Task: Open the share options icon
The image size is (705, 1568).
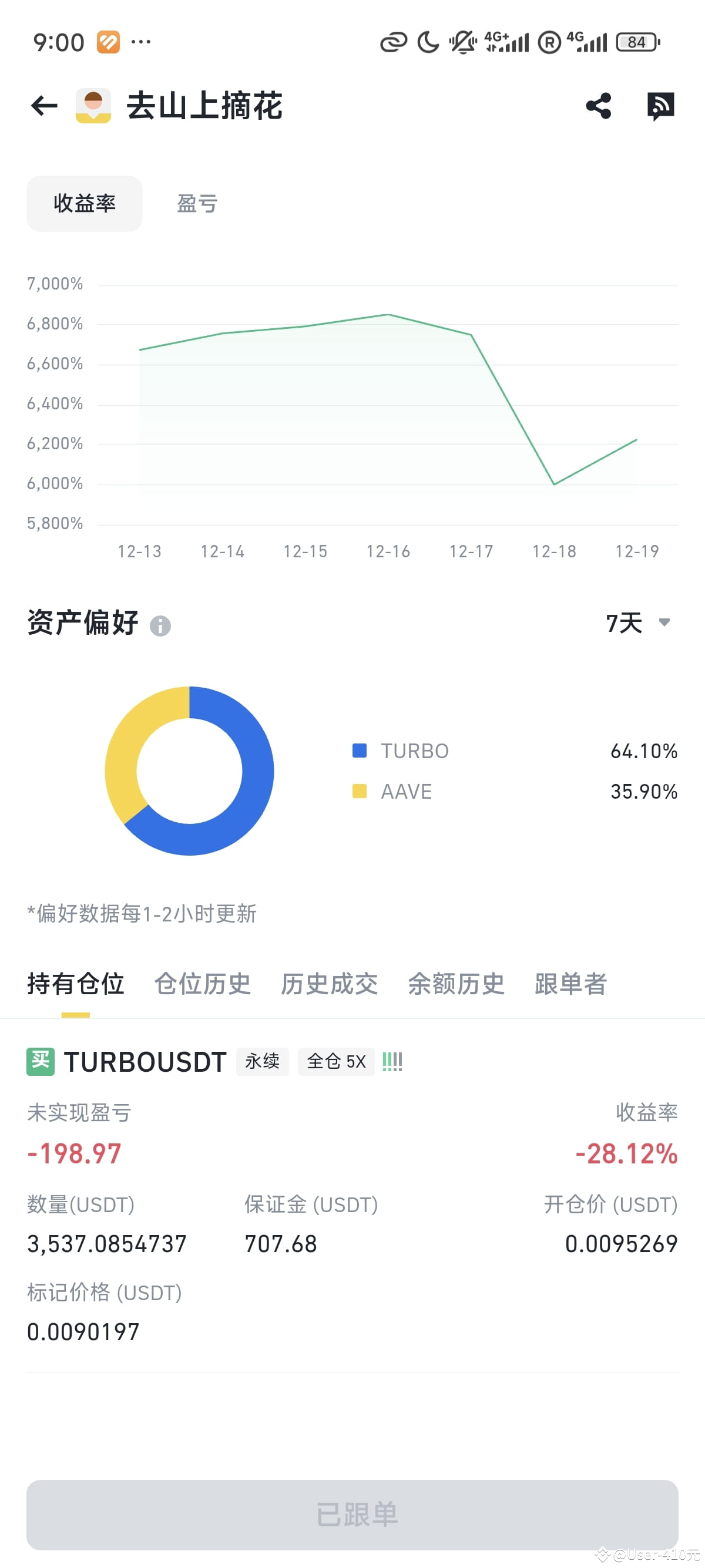Action: point(598,105)
